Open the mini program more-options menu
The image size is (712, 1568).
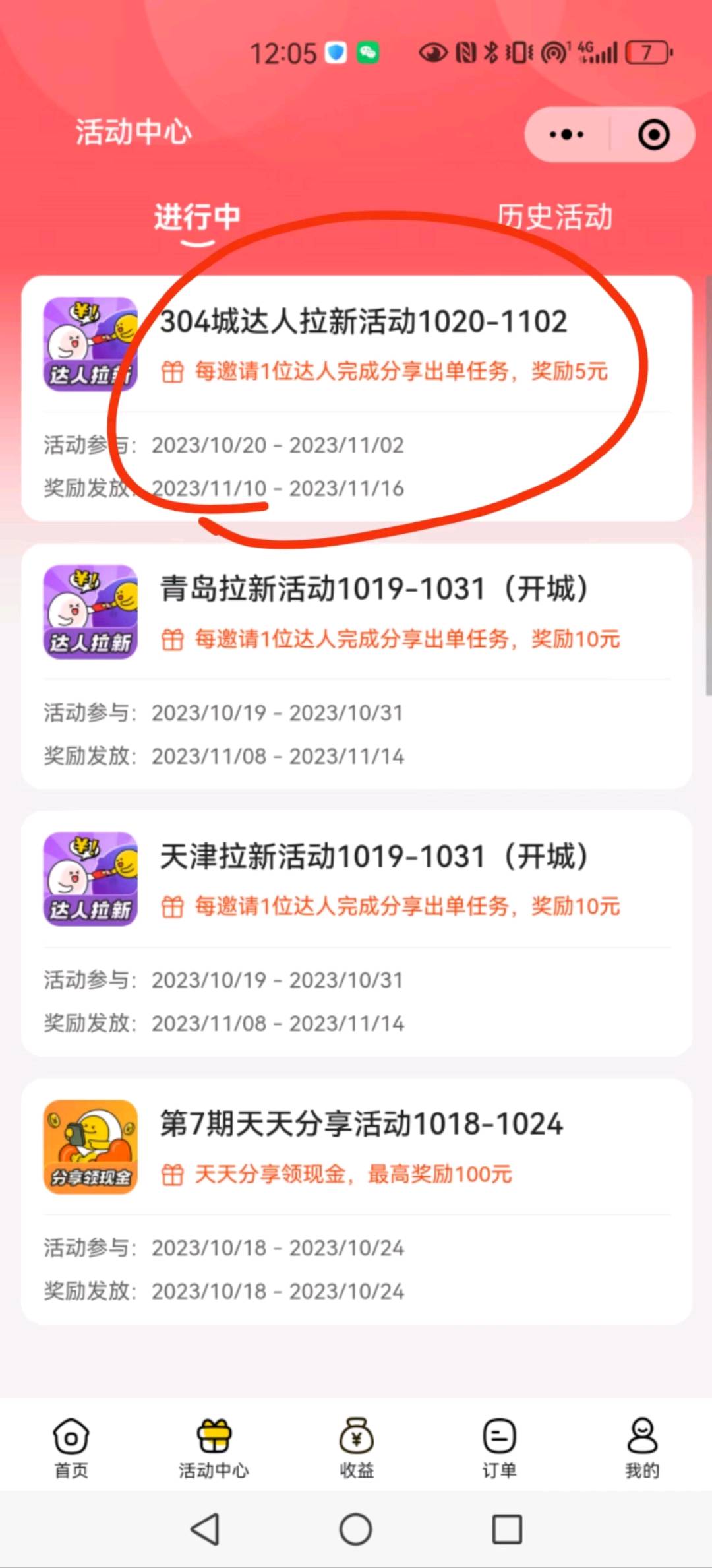click(567, 135)
